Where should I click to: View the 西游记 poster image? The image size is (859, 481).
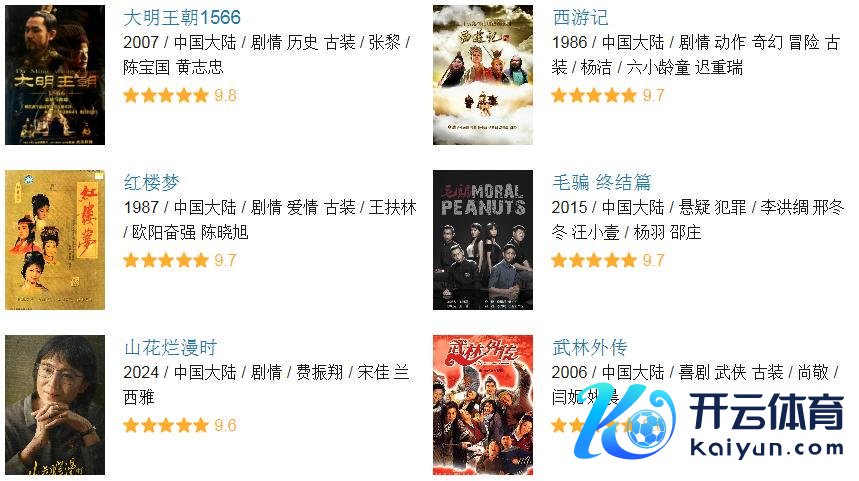[x=483, y=75]
